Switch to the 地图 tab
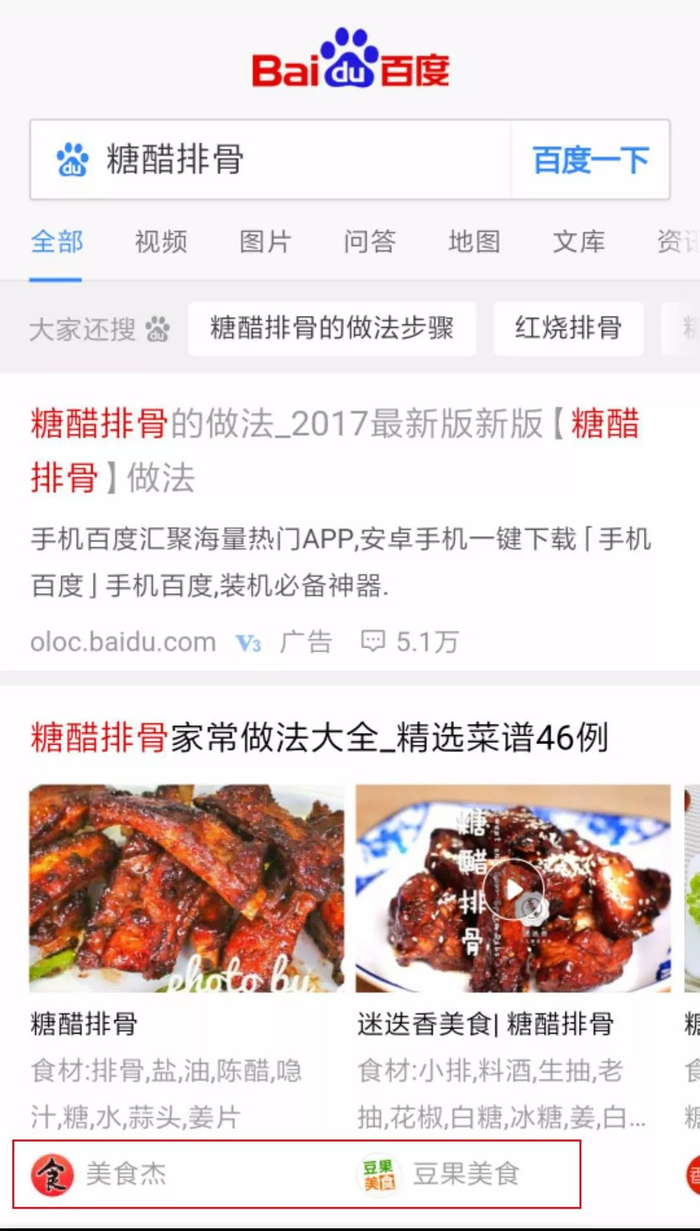 (x=474, y=241)
